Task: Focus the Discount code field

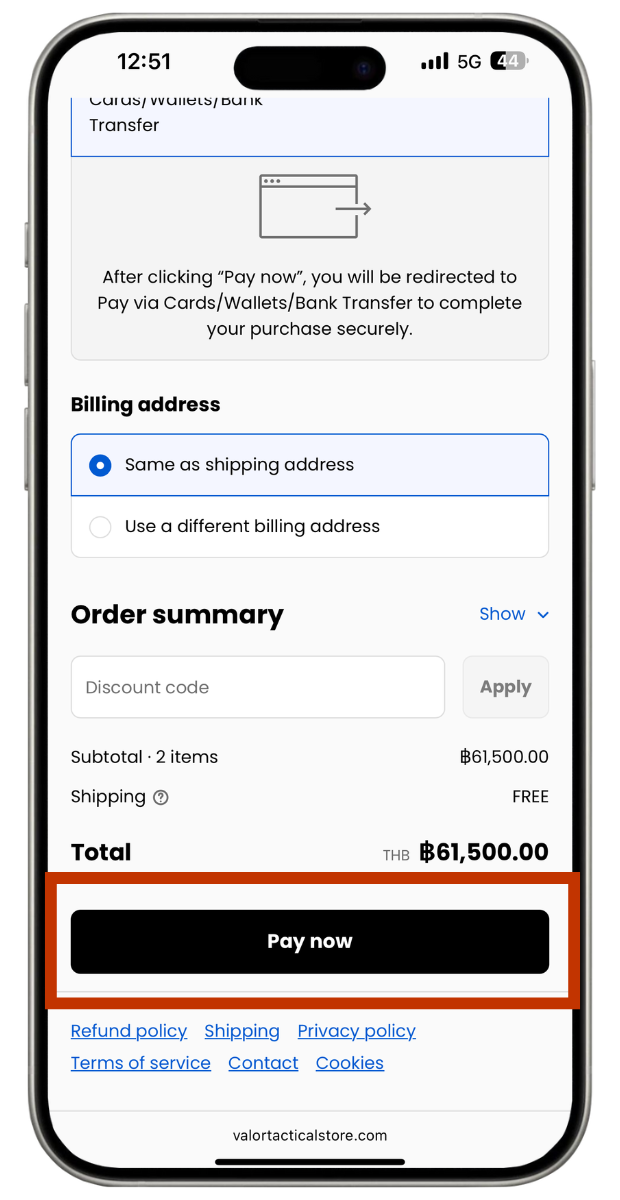Action: pyautogui.click(x=257, y=687)
